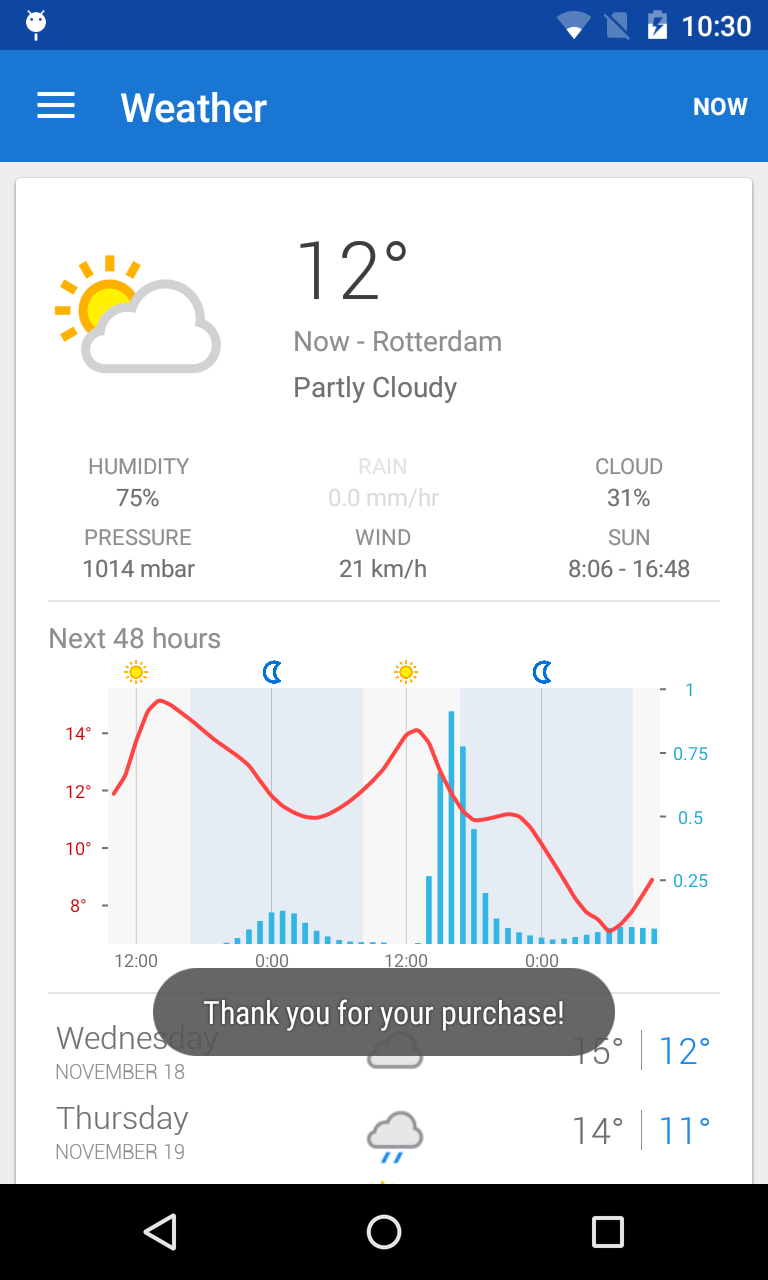The width and height of the screenshot is (768, 1280).
Task: Go back using the system back button
Action: [160, 1232]
